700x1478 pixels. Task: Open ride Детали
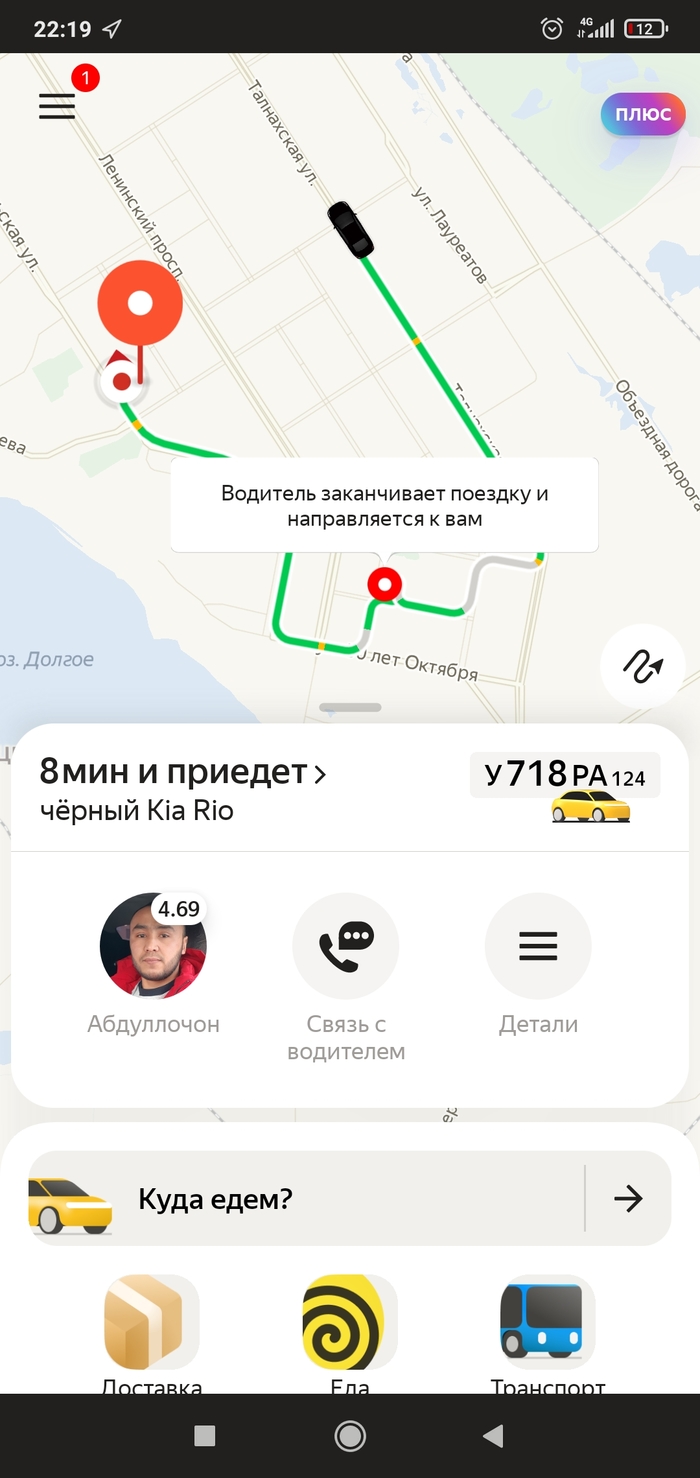click(x=538, y=946)
